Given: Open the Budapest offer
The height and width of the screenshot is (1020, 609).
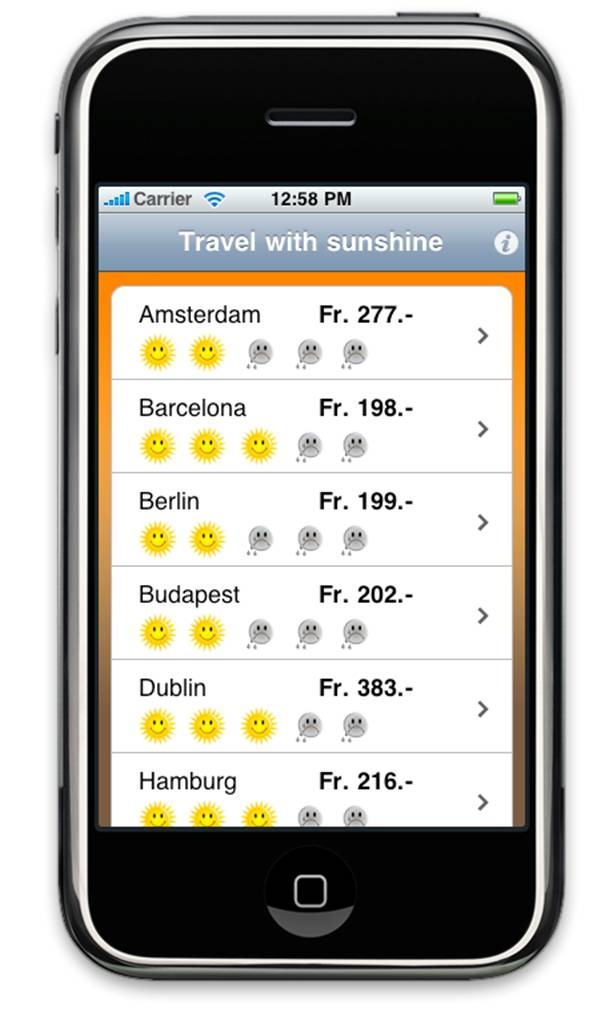Looking at the screenshot, I should [311, 613].
